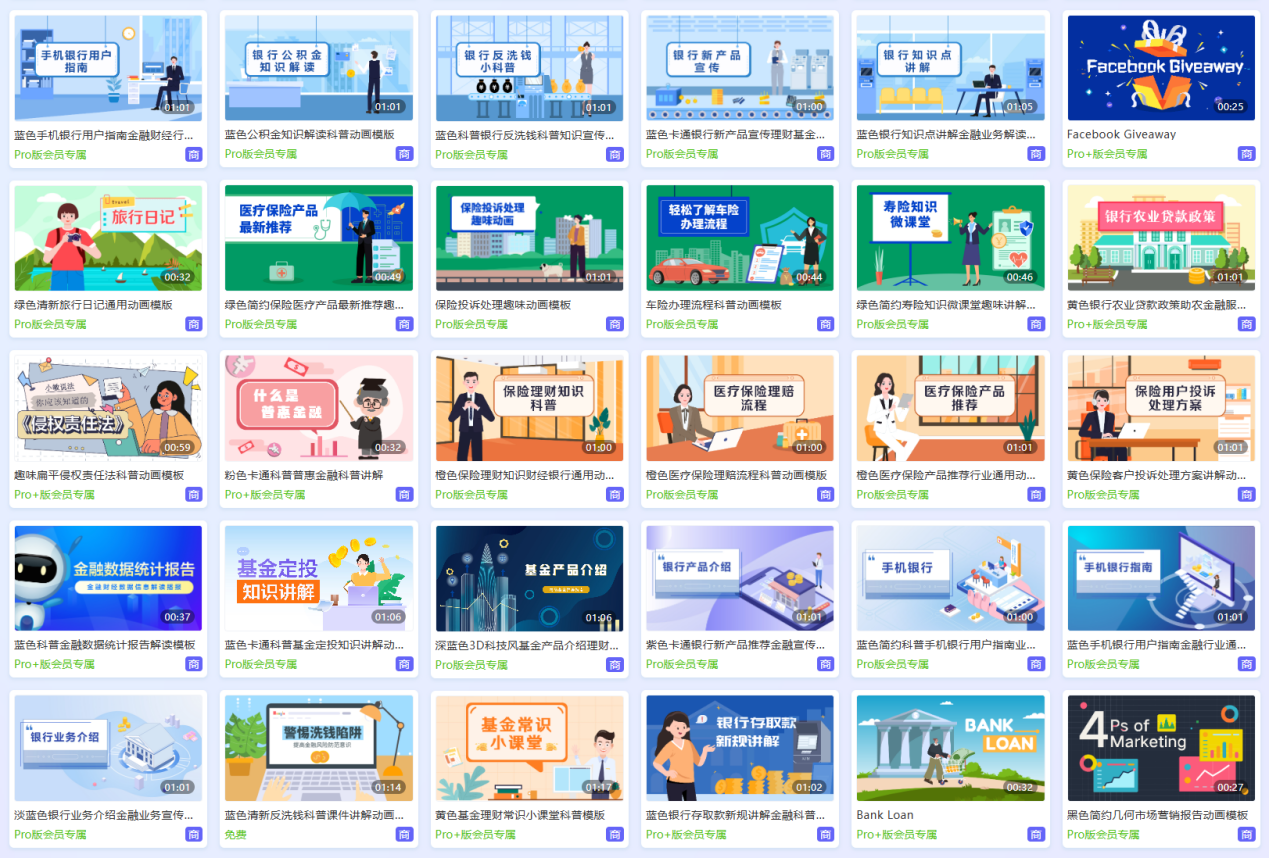Image resolution: width=1269 pixels, height=858 pixels.
Task: View the 银行新产品宣传 template
Action: click(739, 68)
